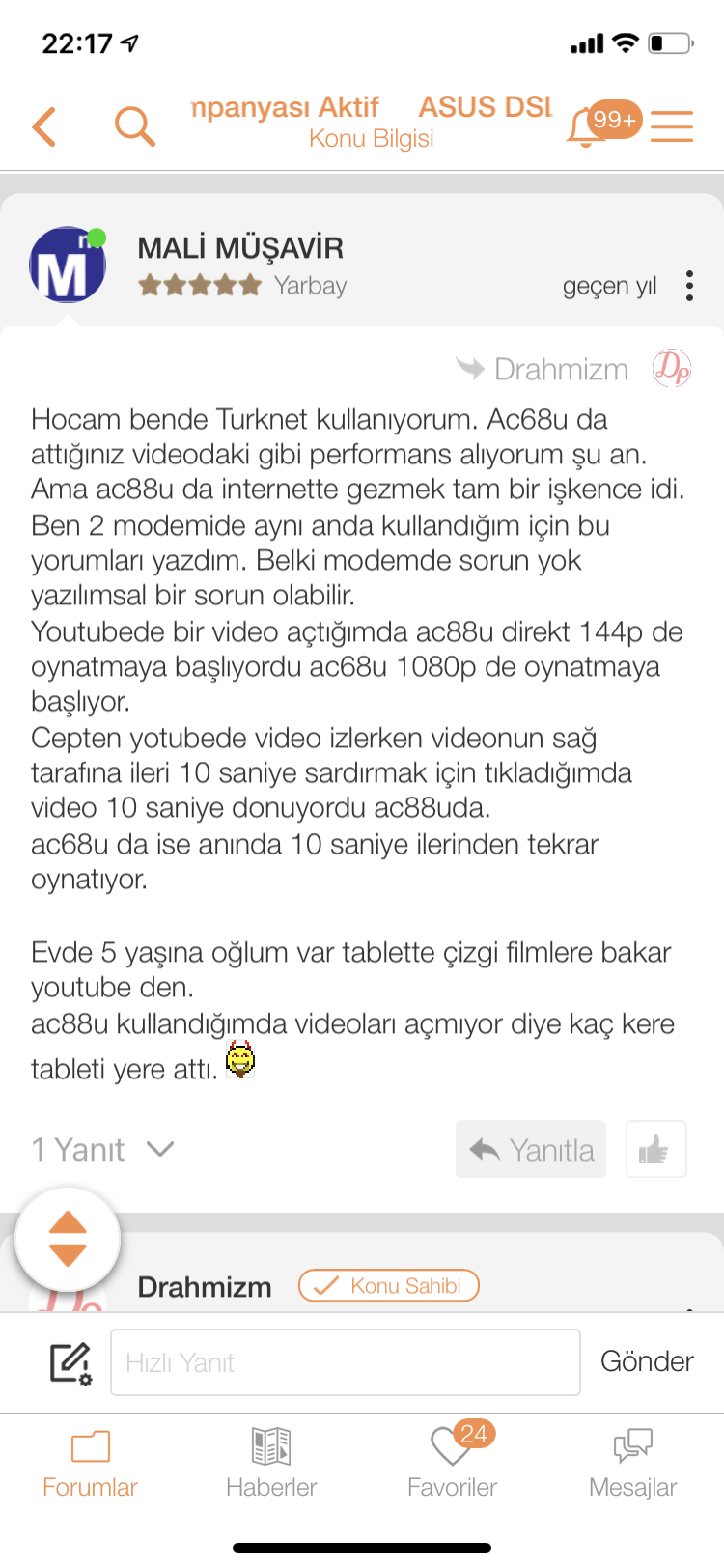Open the Favoriler tab
This screenshot has height=1568, width=724.
click(453, 1463)
